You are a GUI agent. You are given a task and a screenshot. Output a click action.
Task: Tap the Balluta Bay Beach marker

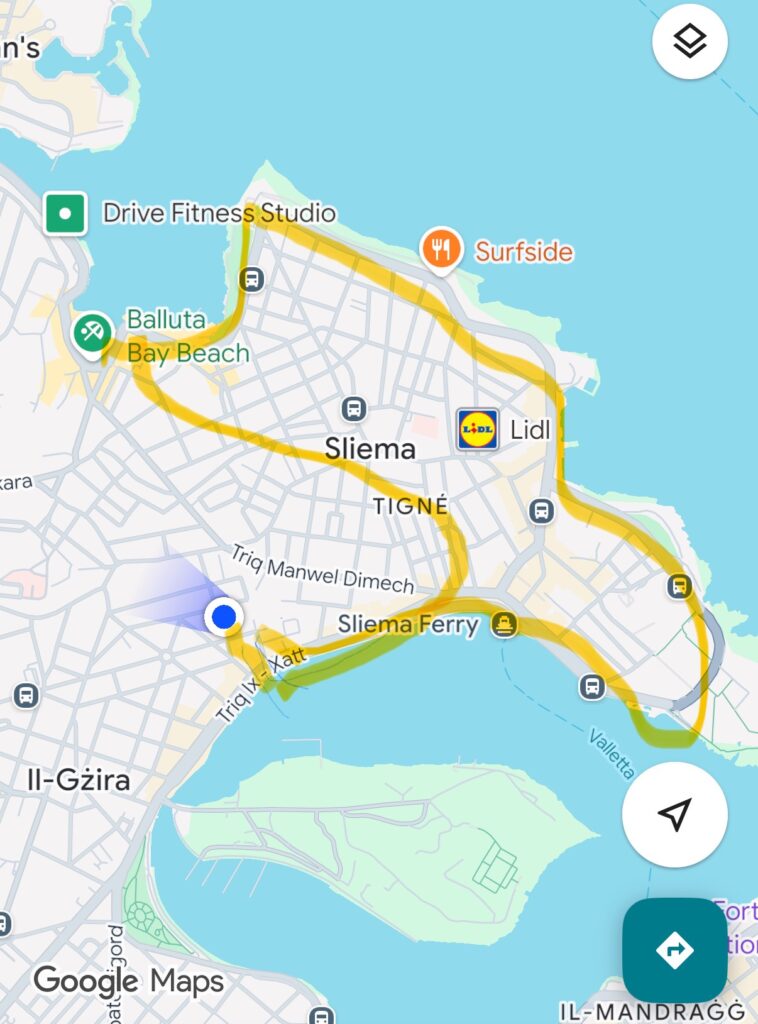tap(92, 333)
